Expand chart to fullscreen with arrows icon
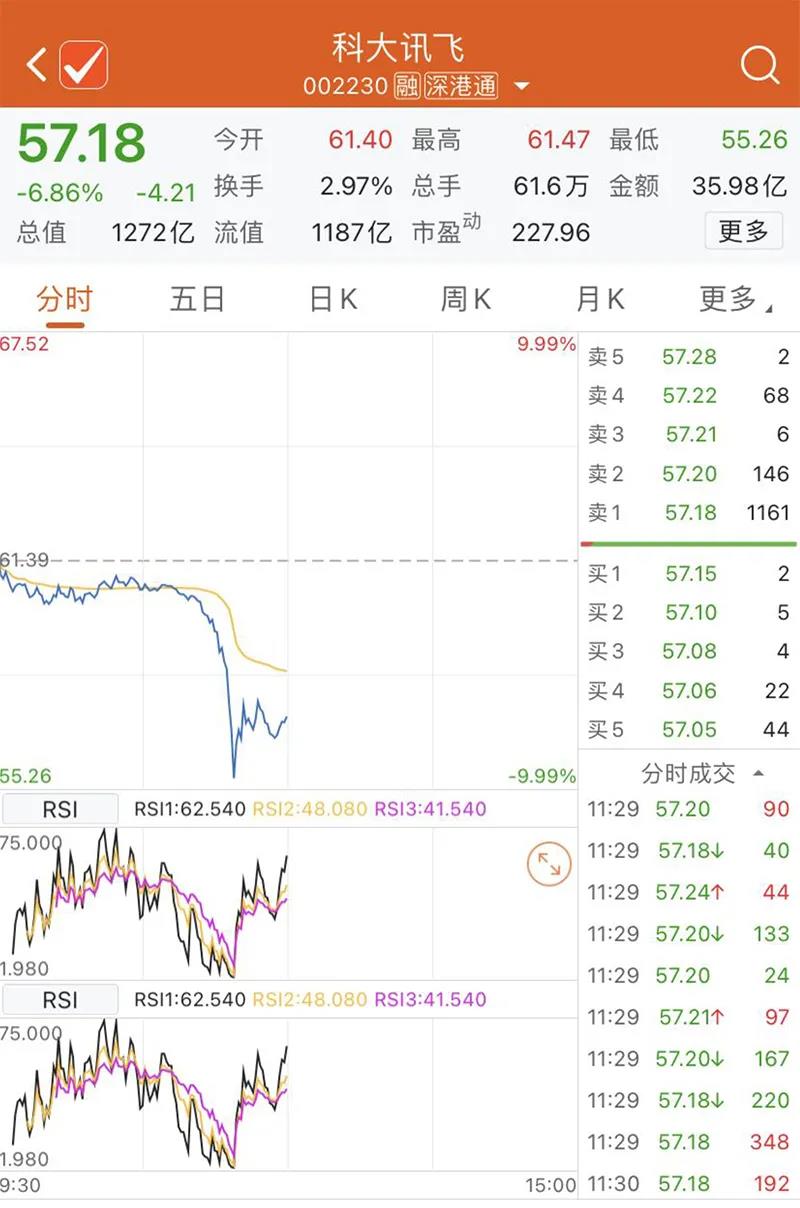Image resolution: width=800 pixels, height=1208 pixels. click(x=549, y=864)
